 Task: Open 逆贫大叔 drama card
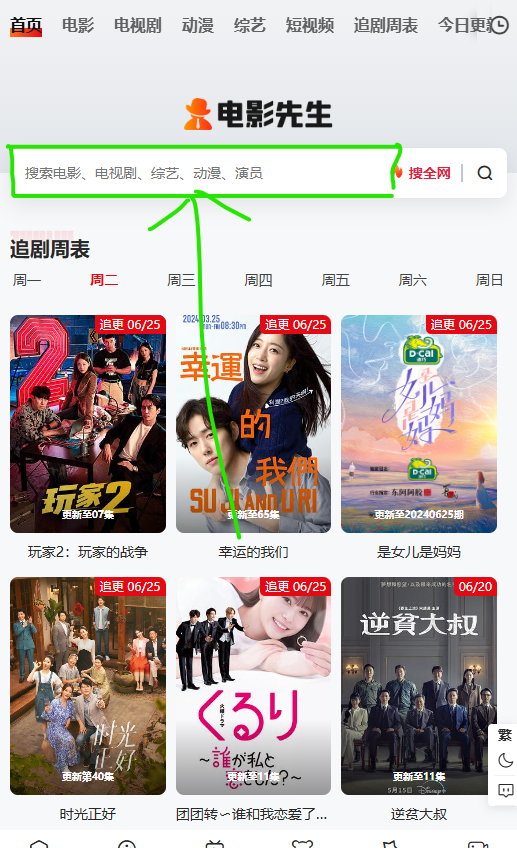coord(419,686)
